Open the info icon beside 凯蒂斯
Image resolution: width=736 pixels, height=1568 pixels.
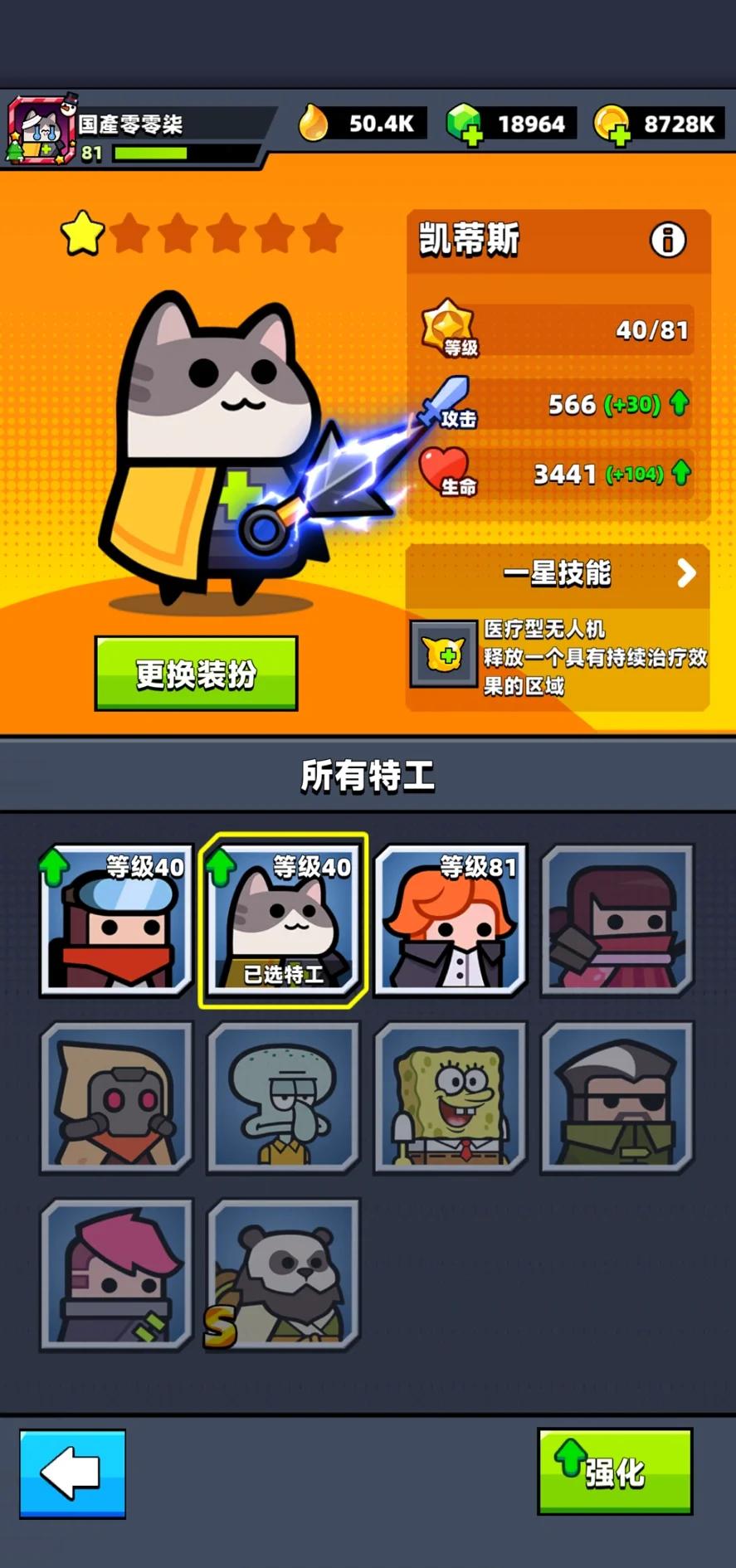(667, 241)
